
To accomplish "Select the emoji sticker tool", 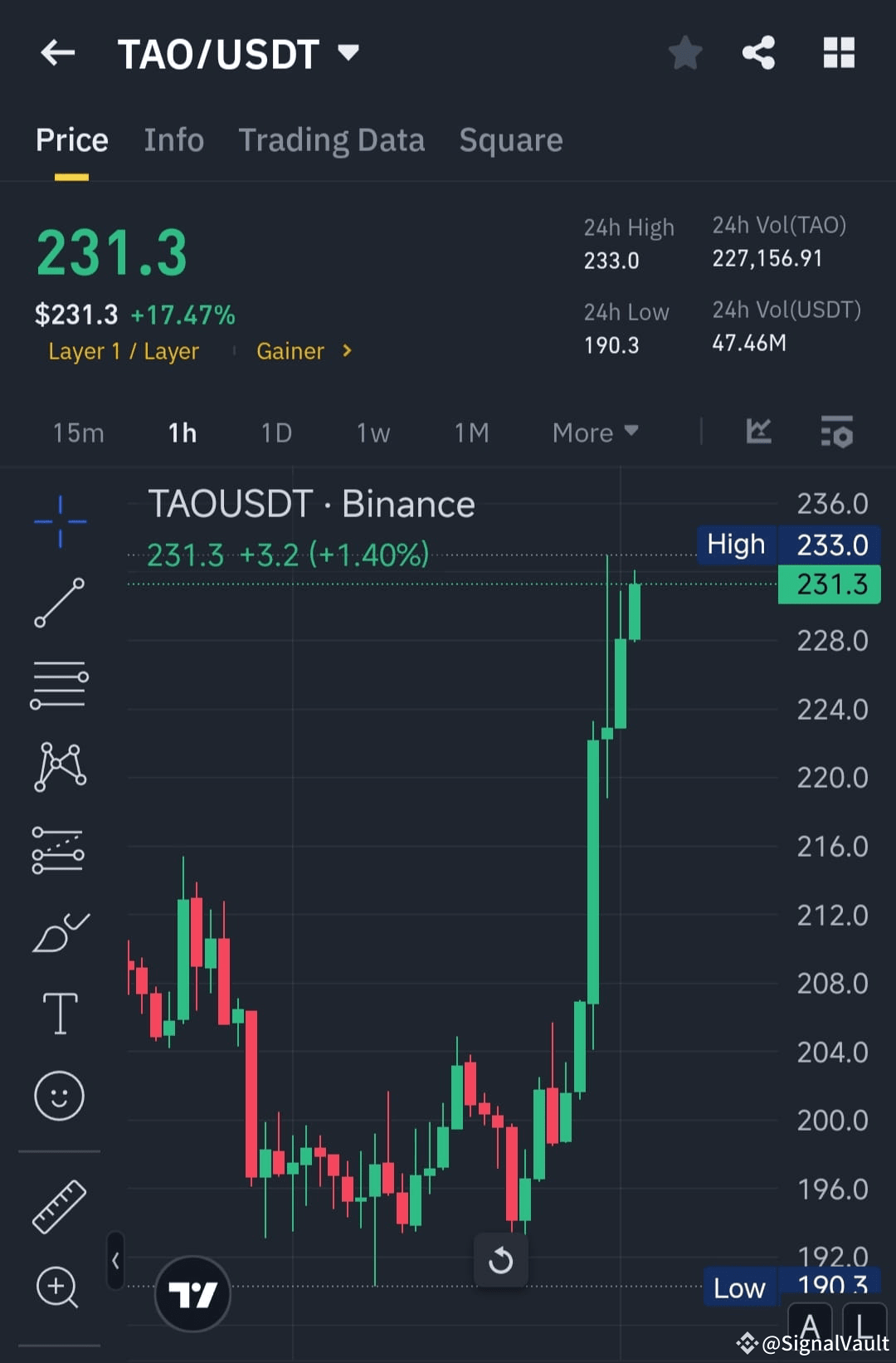I will [60, 1096].
